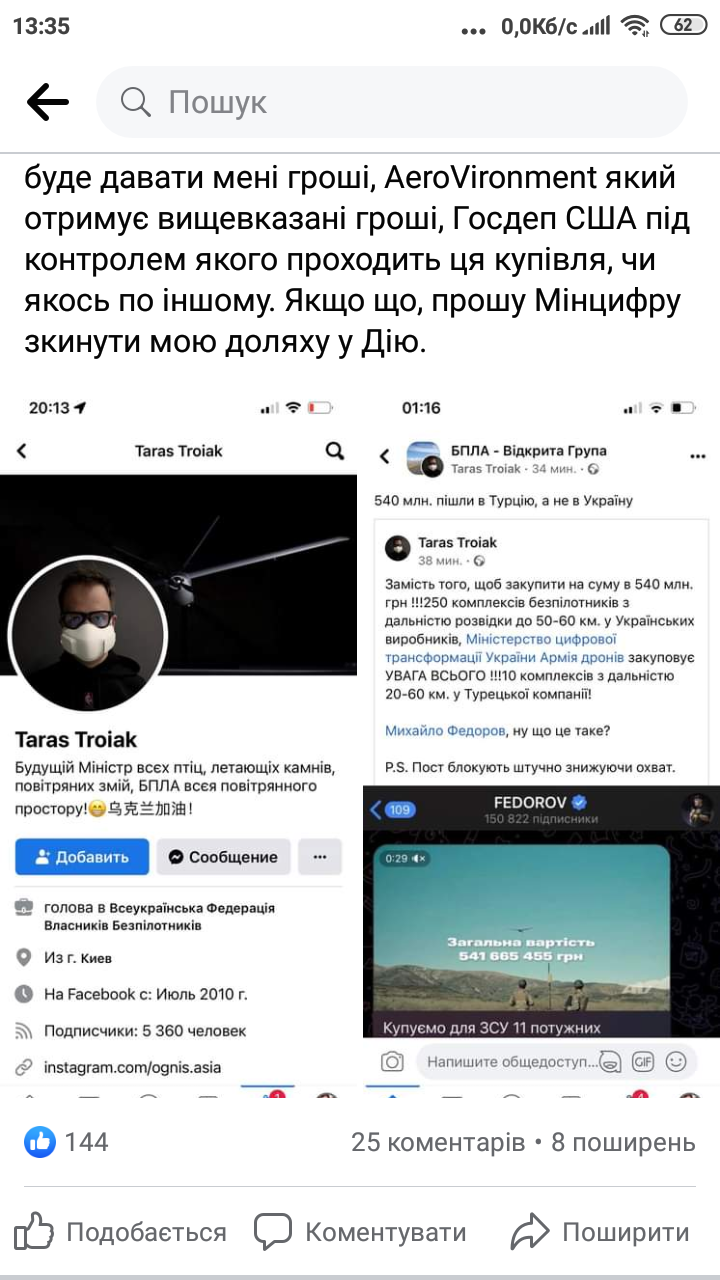720x1280 pixels.
Task: Open the Пошук search field
Action: (390, 102)
